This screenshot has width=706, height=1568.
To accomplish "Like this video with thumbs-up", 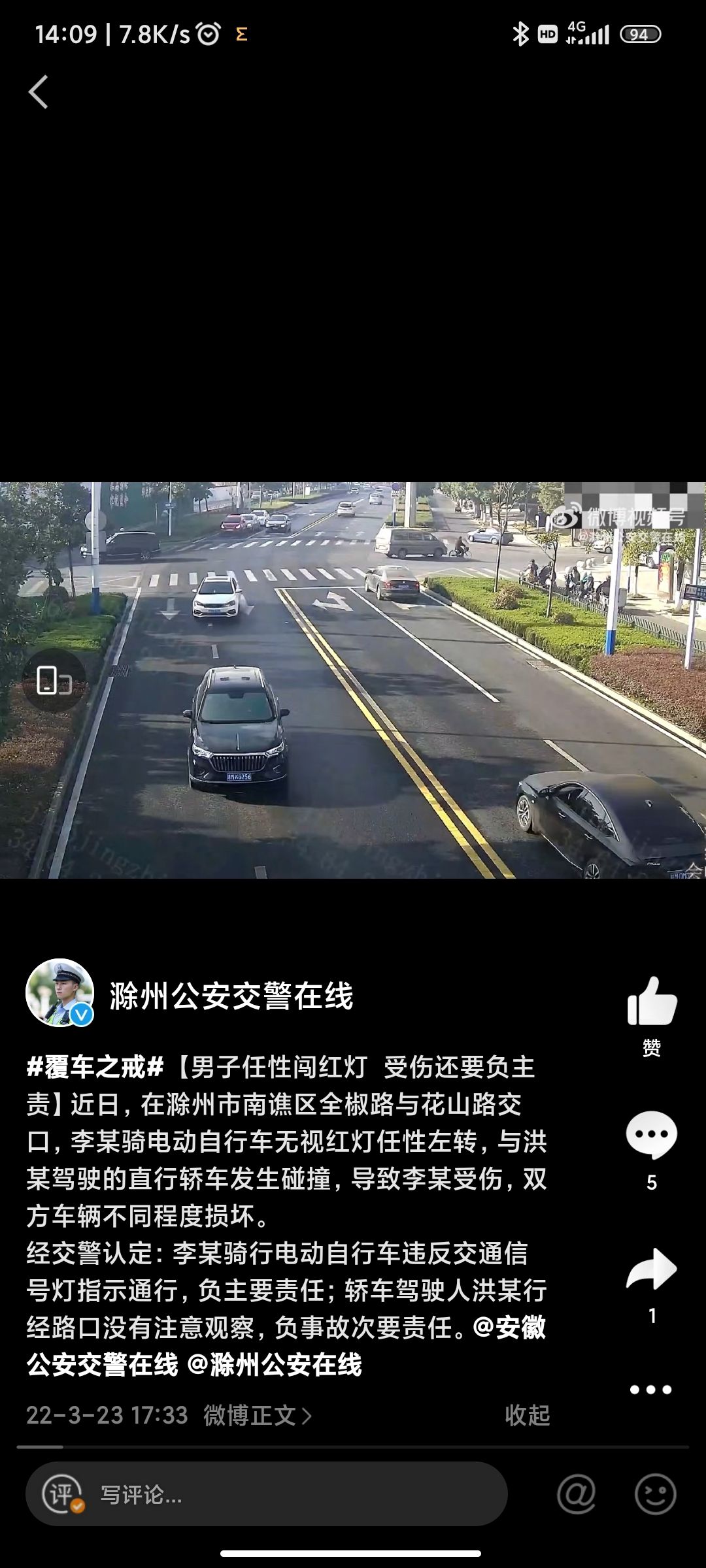I will click(x=652, y=1002).
